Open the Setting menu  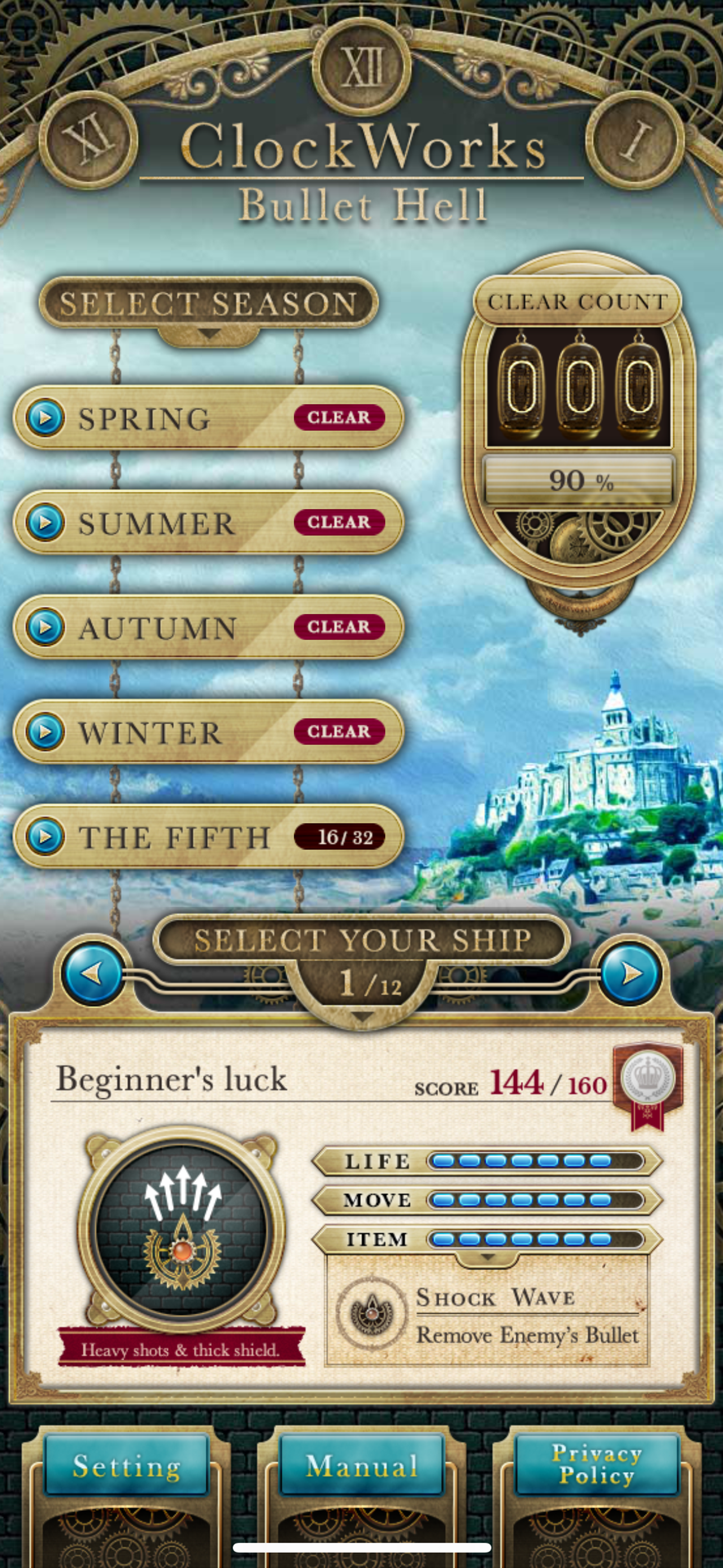[x=127, y=1465]
